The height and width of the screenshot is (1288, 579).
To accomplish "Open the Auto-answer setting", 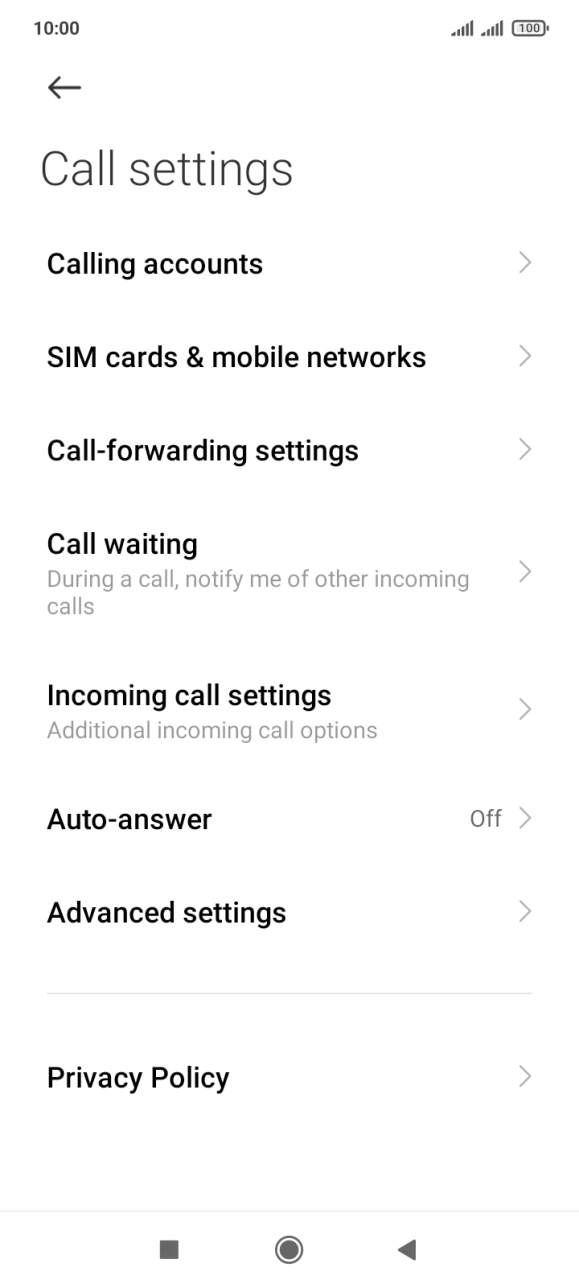I will pos(289,819).
